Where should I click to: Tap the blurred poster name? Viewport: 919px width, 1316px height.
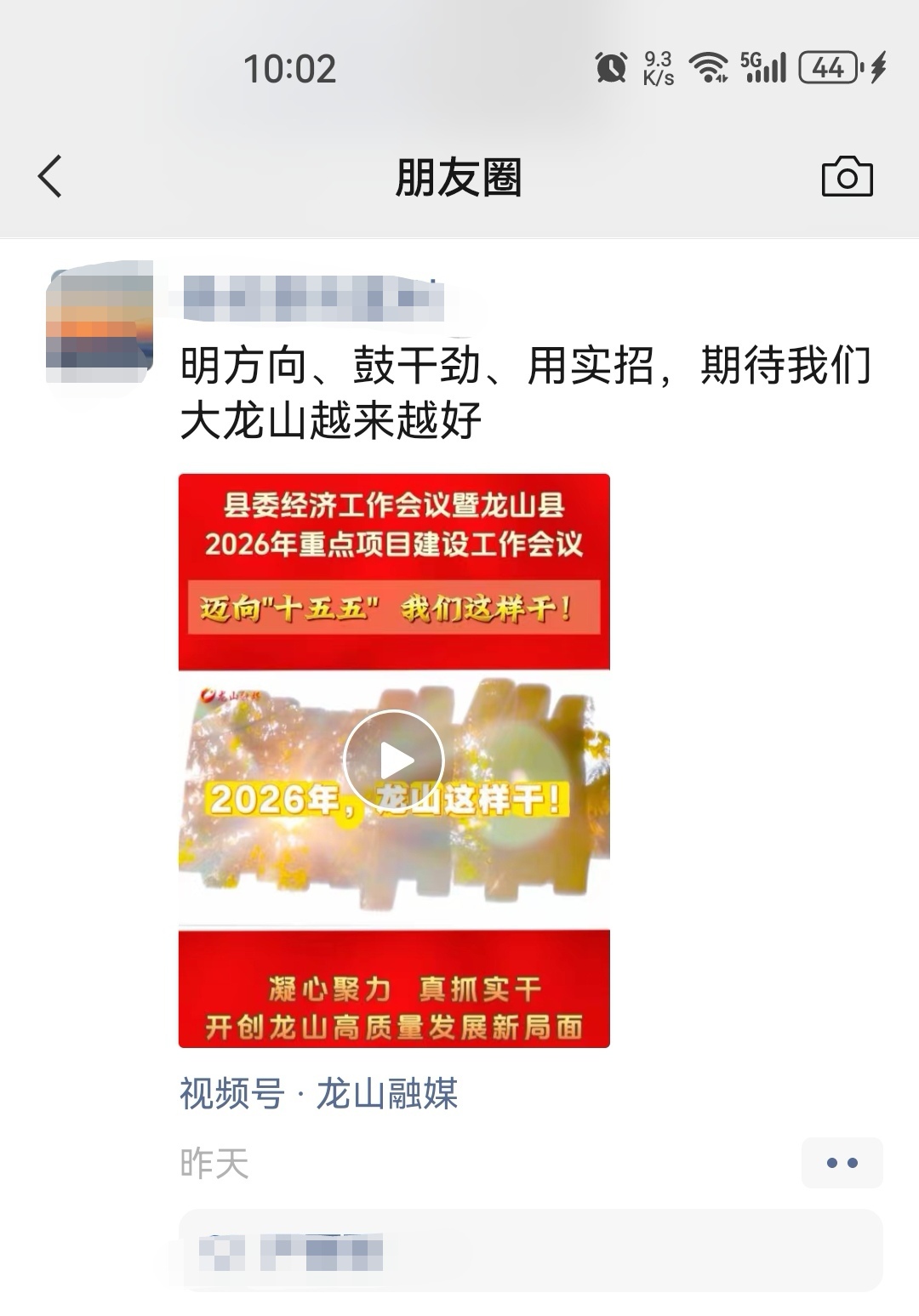pos(311,299)
